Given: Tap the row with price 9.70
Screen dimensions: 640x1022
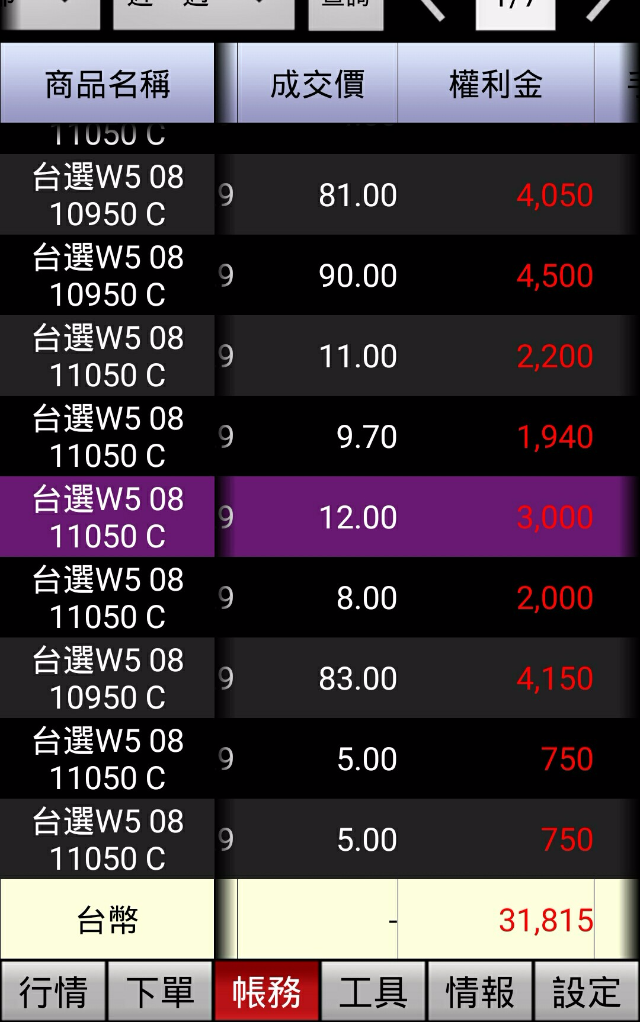Looking at the screenshot, I should click(320, 437).
